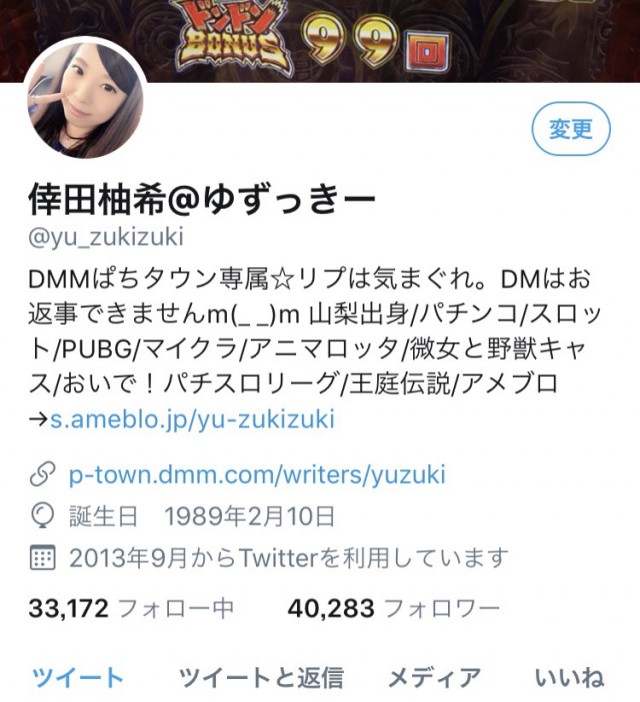640x702 pixels.
Task: View the 40,283 フォロワー followers list
Action: [x=393, y=607]
